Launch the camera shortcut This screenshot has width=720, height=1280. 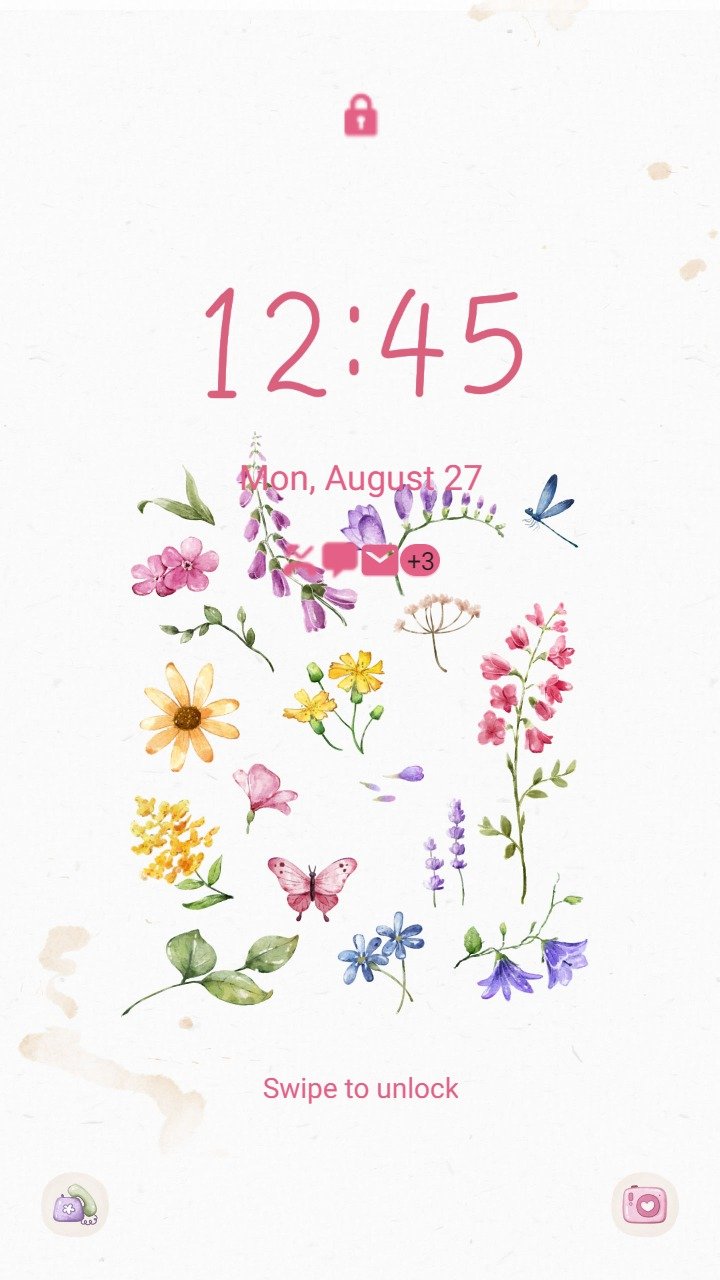(645, 1205)
